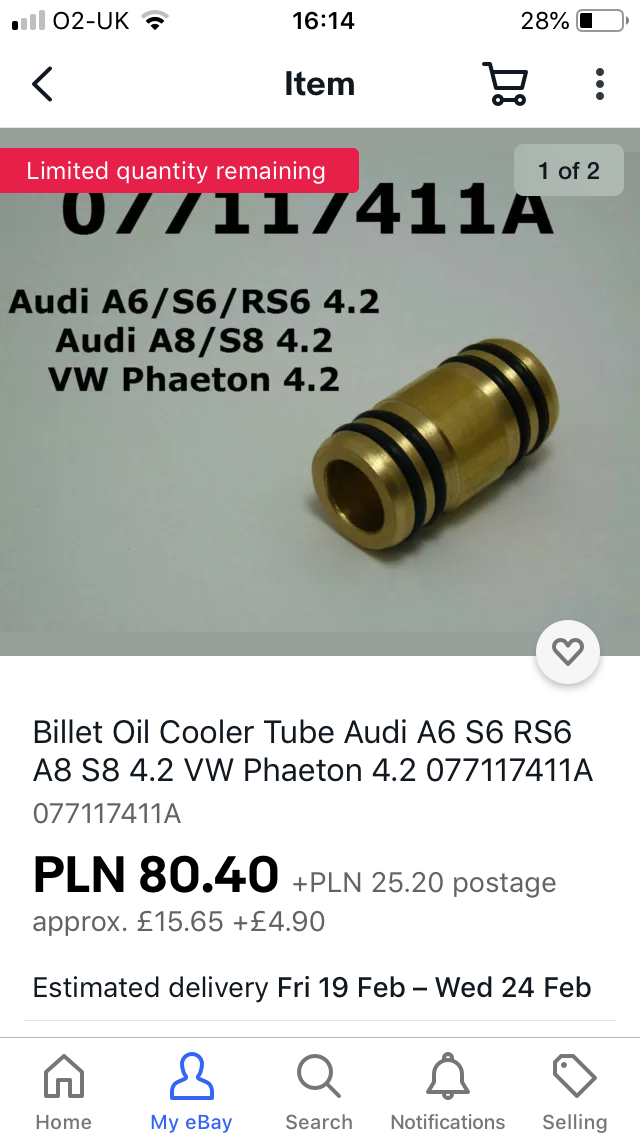Add item to watchlist with heart

[x=568, y=653]
